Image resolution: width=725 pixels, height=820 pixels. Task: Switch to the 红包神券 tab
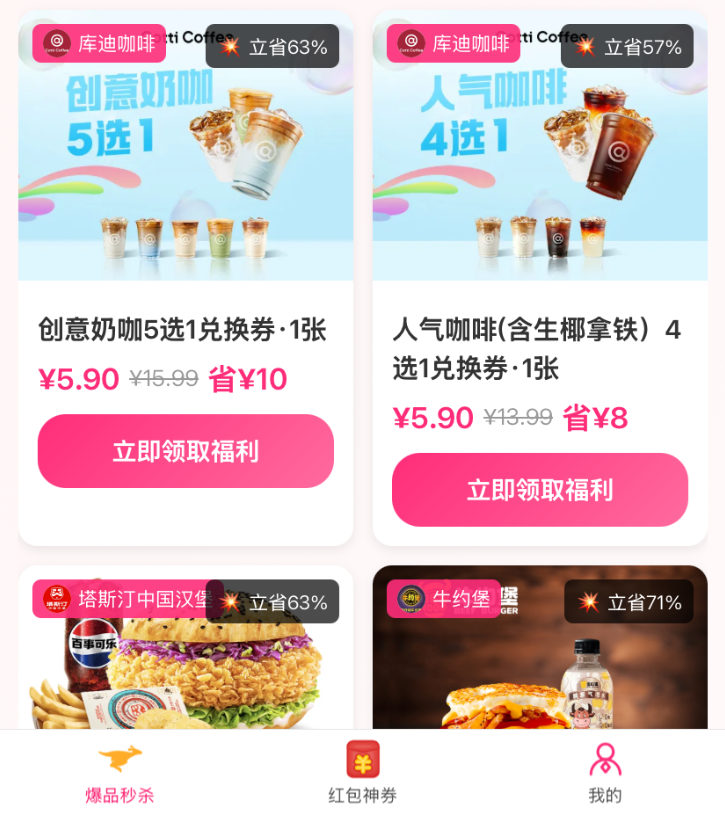(362, 774)
